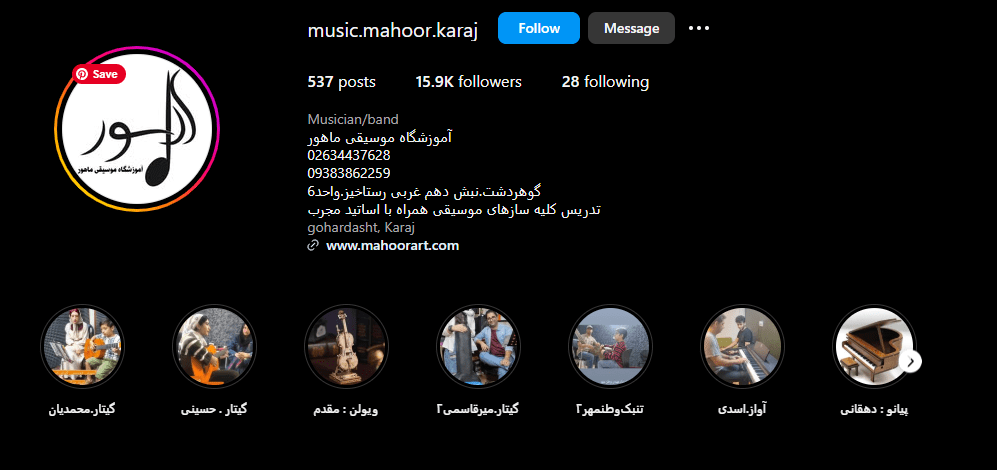Viewport: 997px width, 470px height.
Task: View the 15.9K followers list
Action: pyautogui.click(x=468, y=82)
